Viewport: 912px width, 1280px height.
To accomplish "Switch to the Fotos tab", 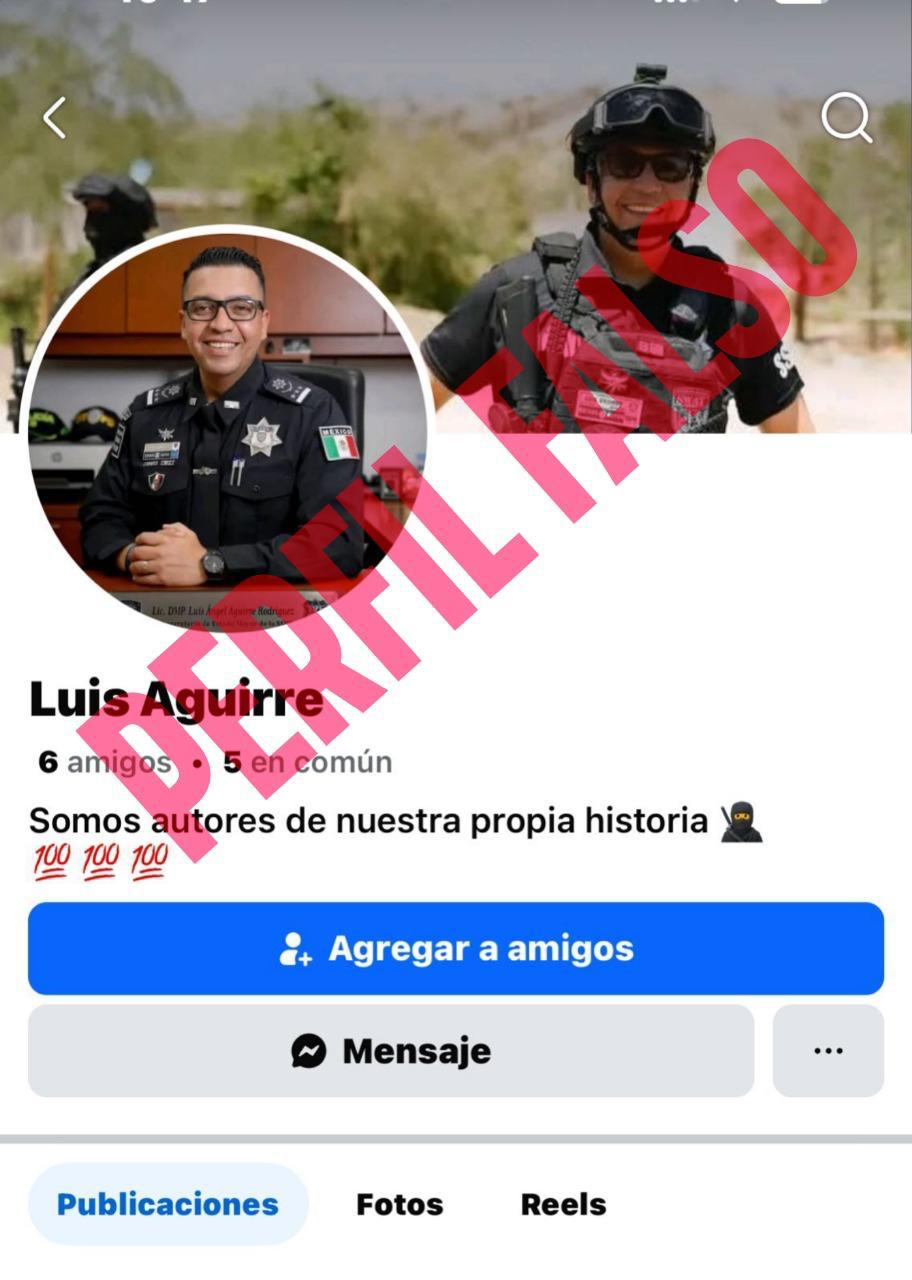I will 399,1204.
